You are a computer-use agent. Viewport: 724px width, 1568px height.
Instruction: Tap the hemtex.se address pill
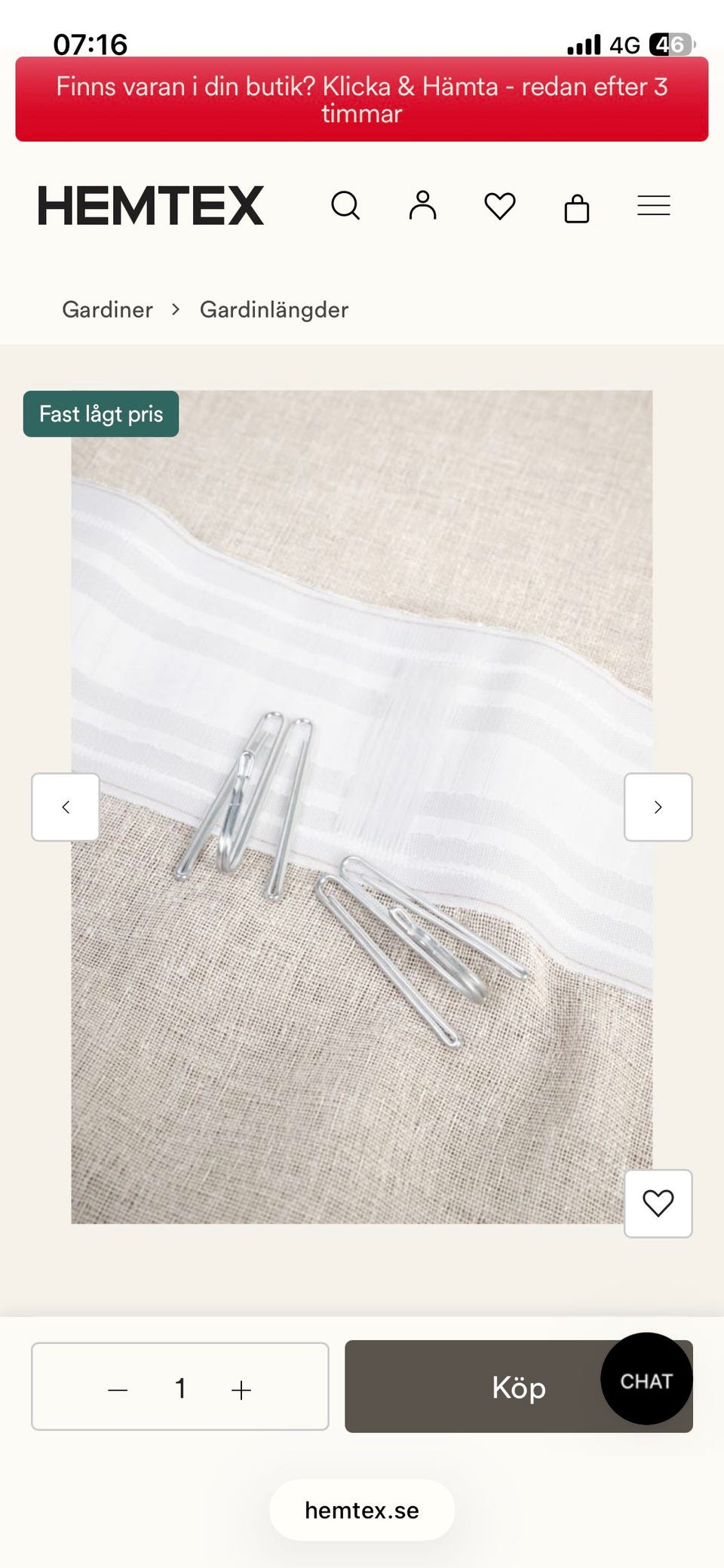point(362,1510)
